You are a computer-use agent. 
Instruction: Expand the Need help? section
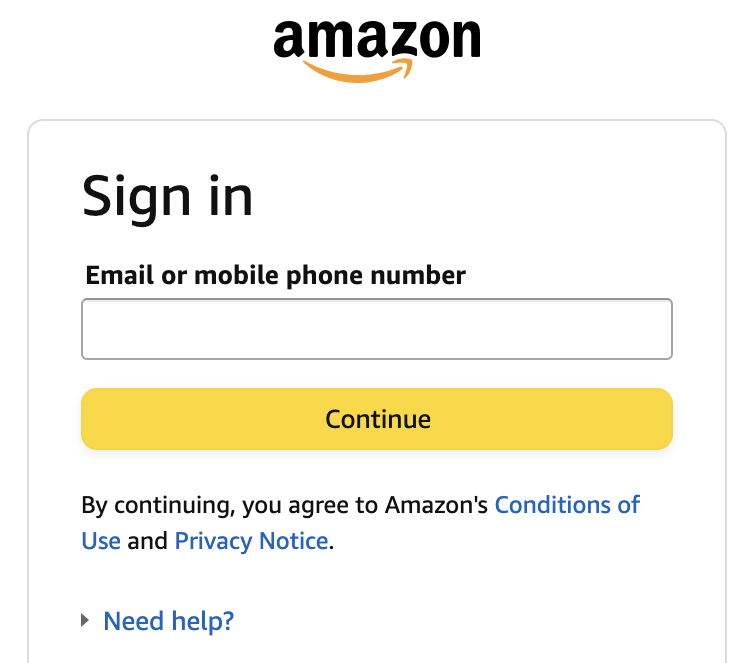coord(168,621)
